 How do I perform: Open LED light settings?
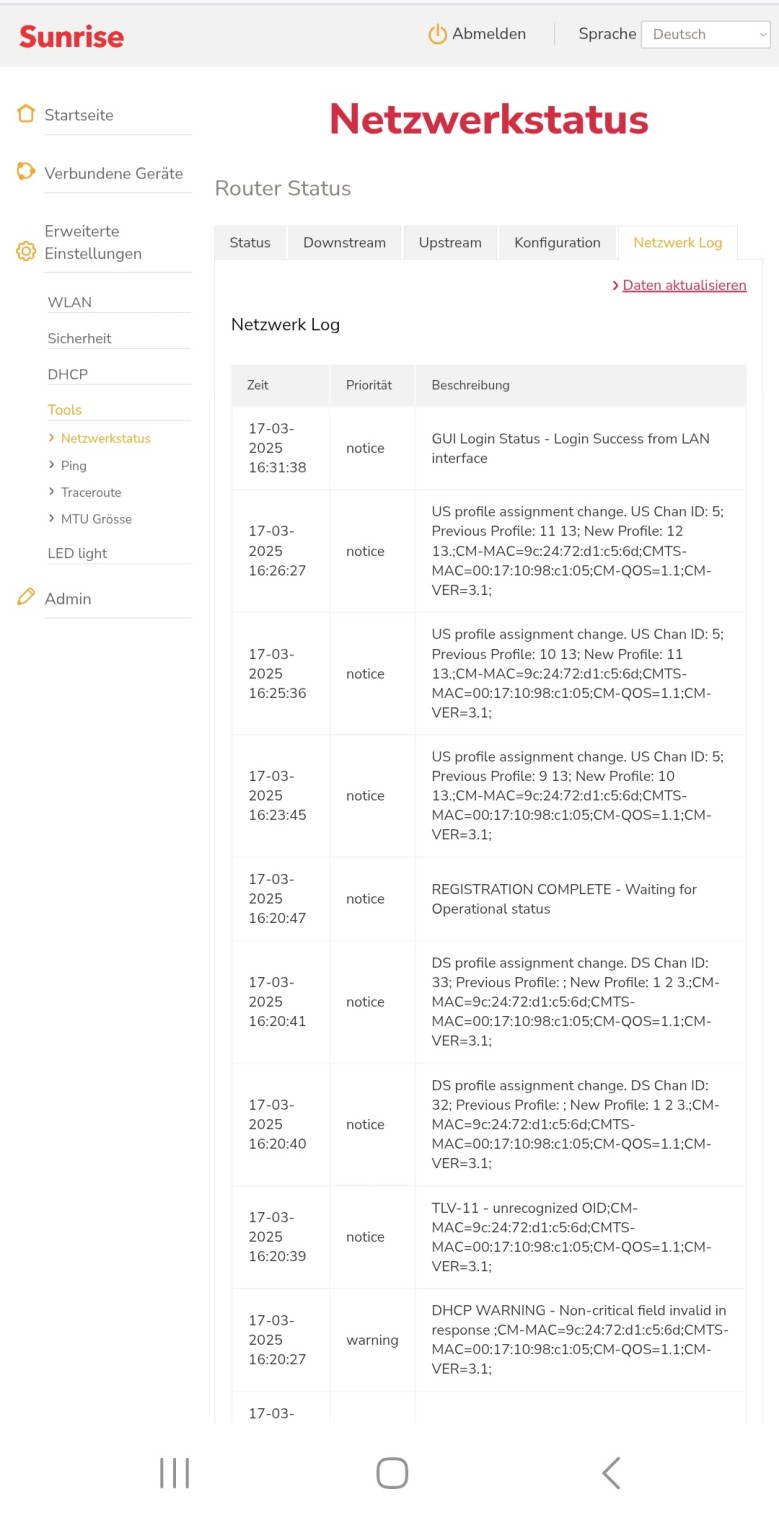pos(77,553)
